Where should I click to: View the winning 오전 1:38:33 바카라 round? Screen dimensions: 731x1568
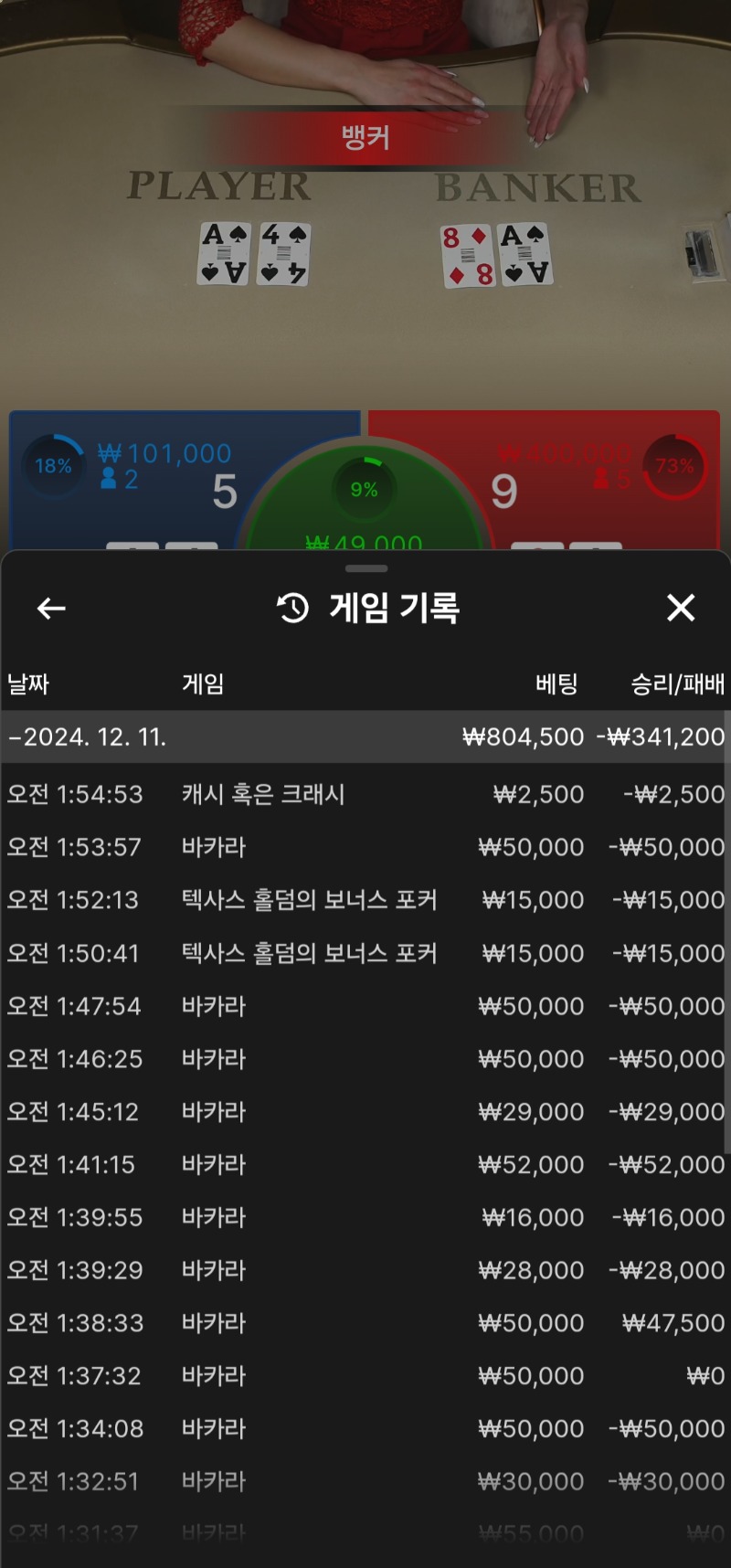click(364, 1324)
